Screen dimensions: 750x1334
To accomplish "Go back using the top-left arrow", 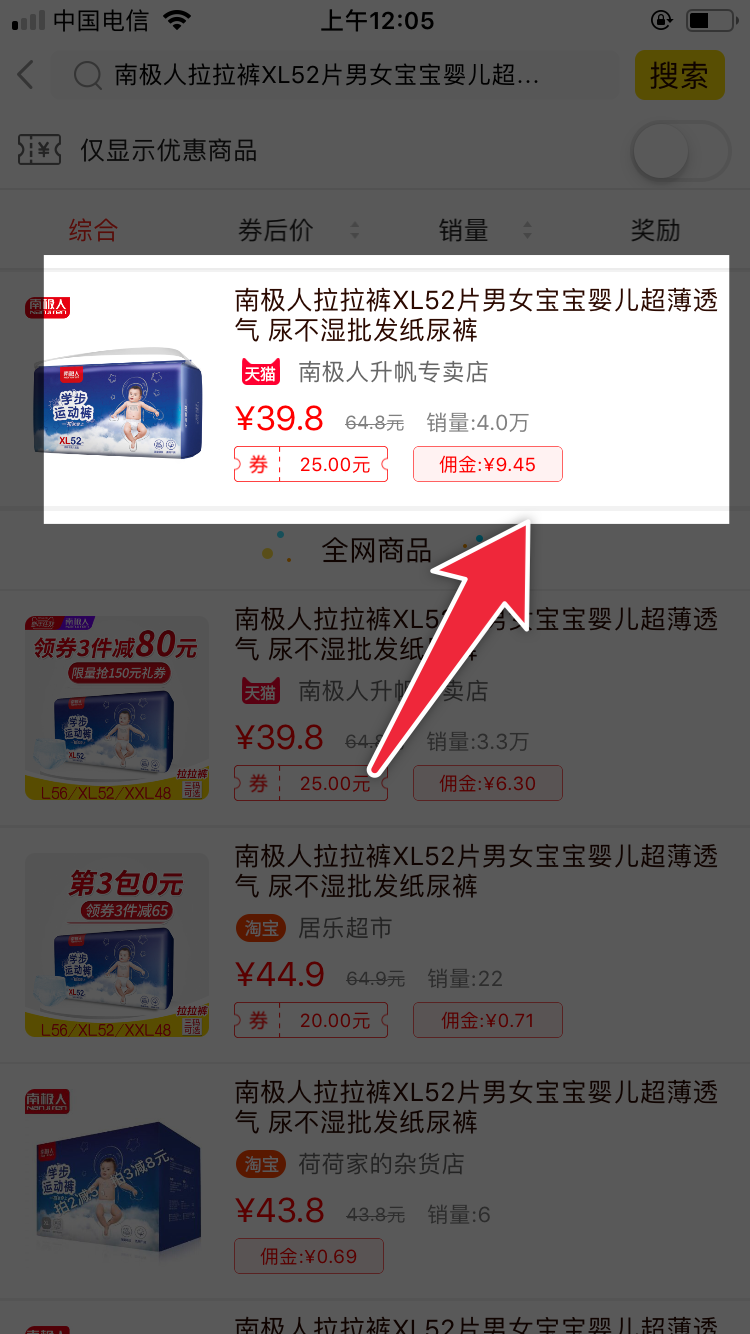I will point(27,75).
